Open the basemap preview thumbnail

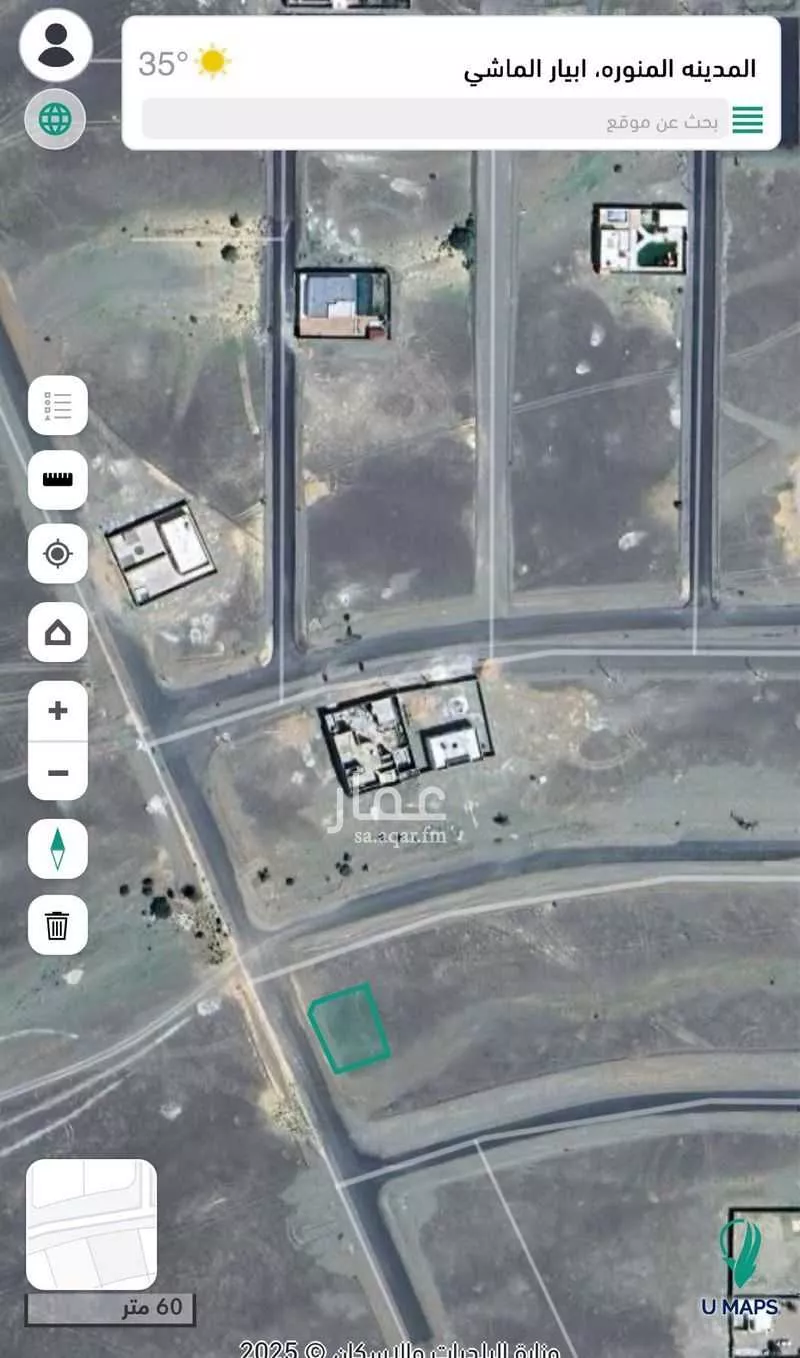click(91, 1224)
